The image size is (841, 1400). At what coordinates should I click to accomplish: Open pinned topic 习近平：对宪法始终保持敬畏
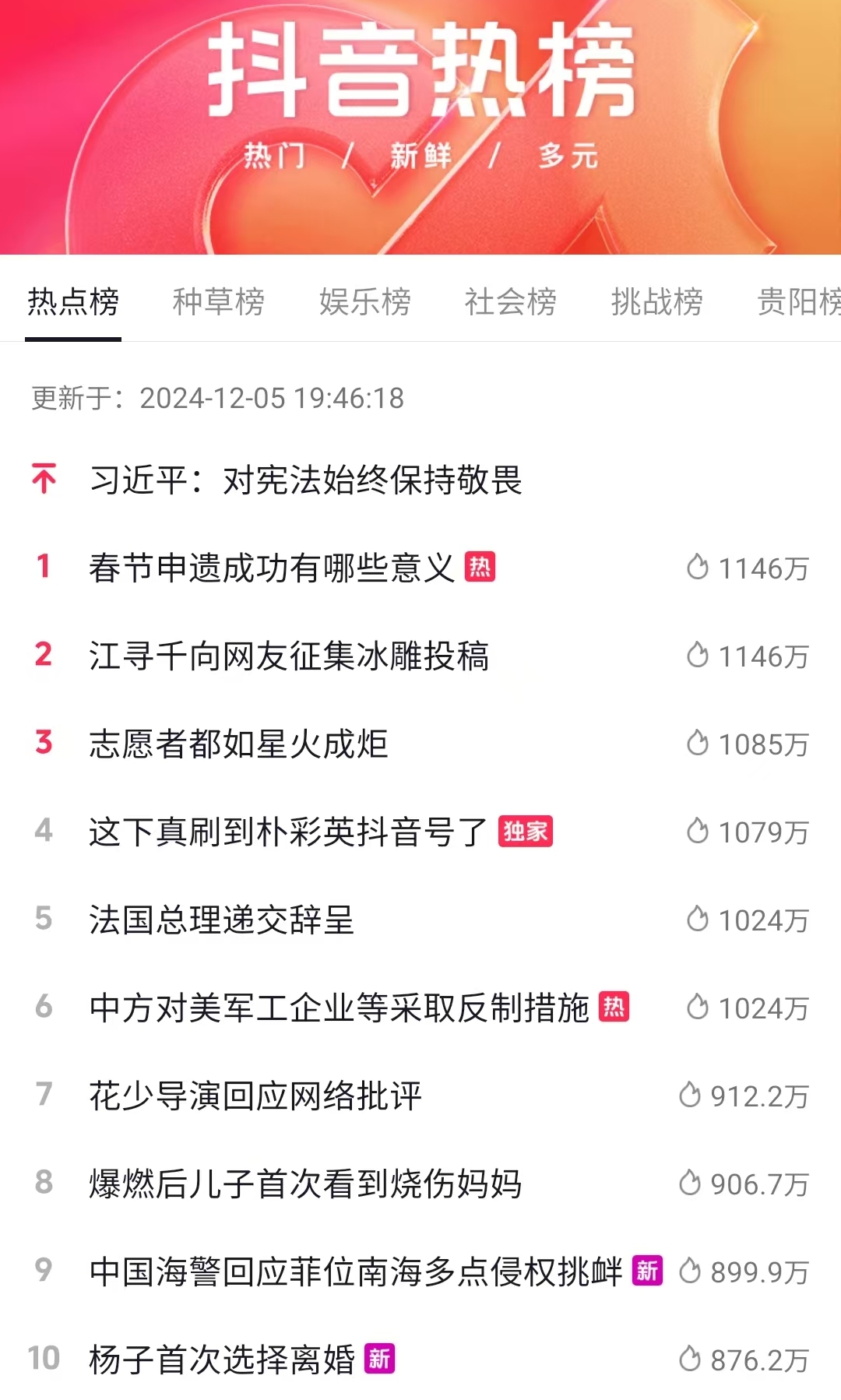click(305, 480)
